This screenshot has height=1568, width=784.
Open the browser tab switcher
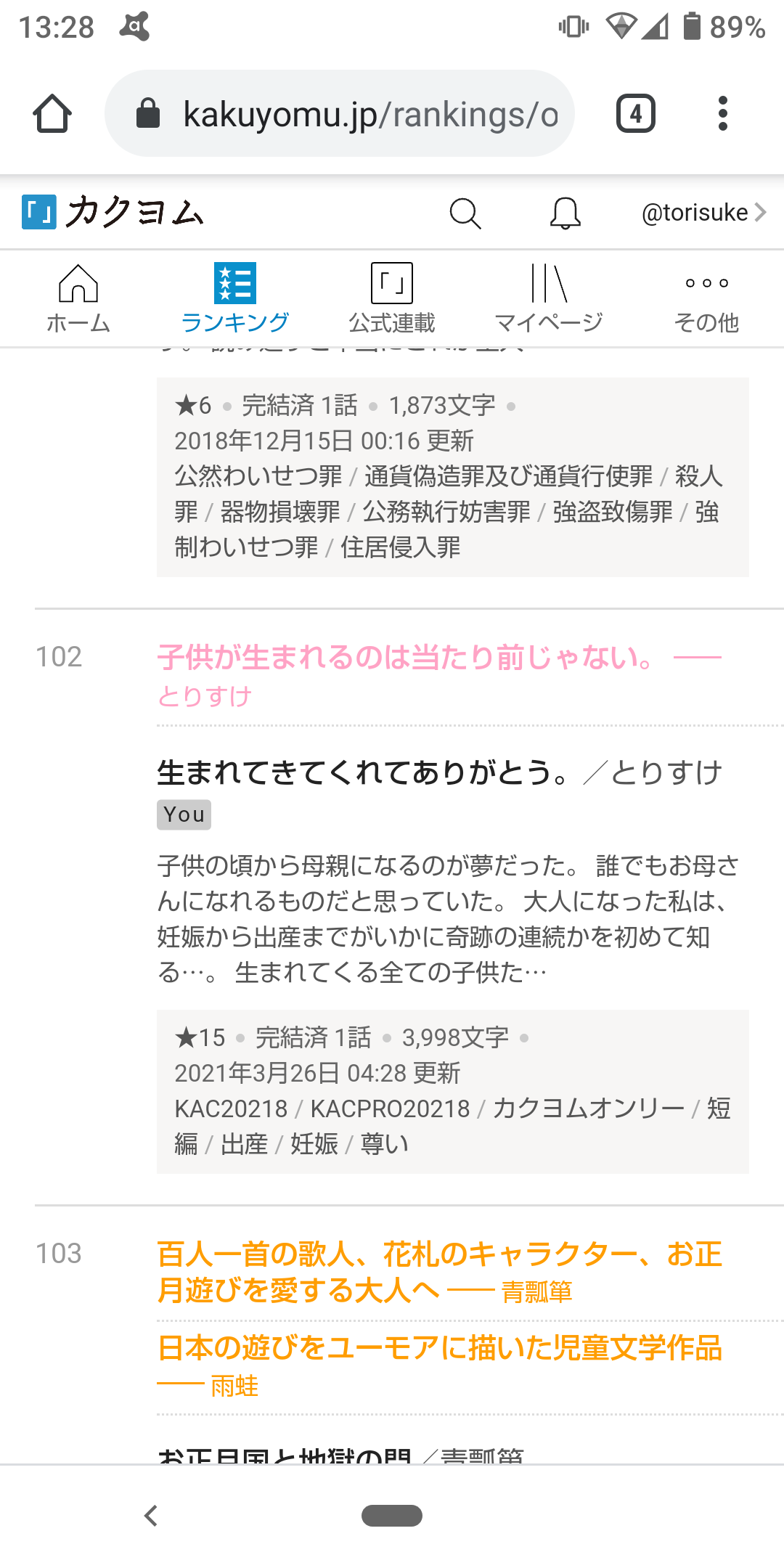(635, 114)
